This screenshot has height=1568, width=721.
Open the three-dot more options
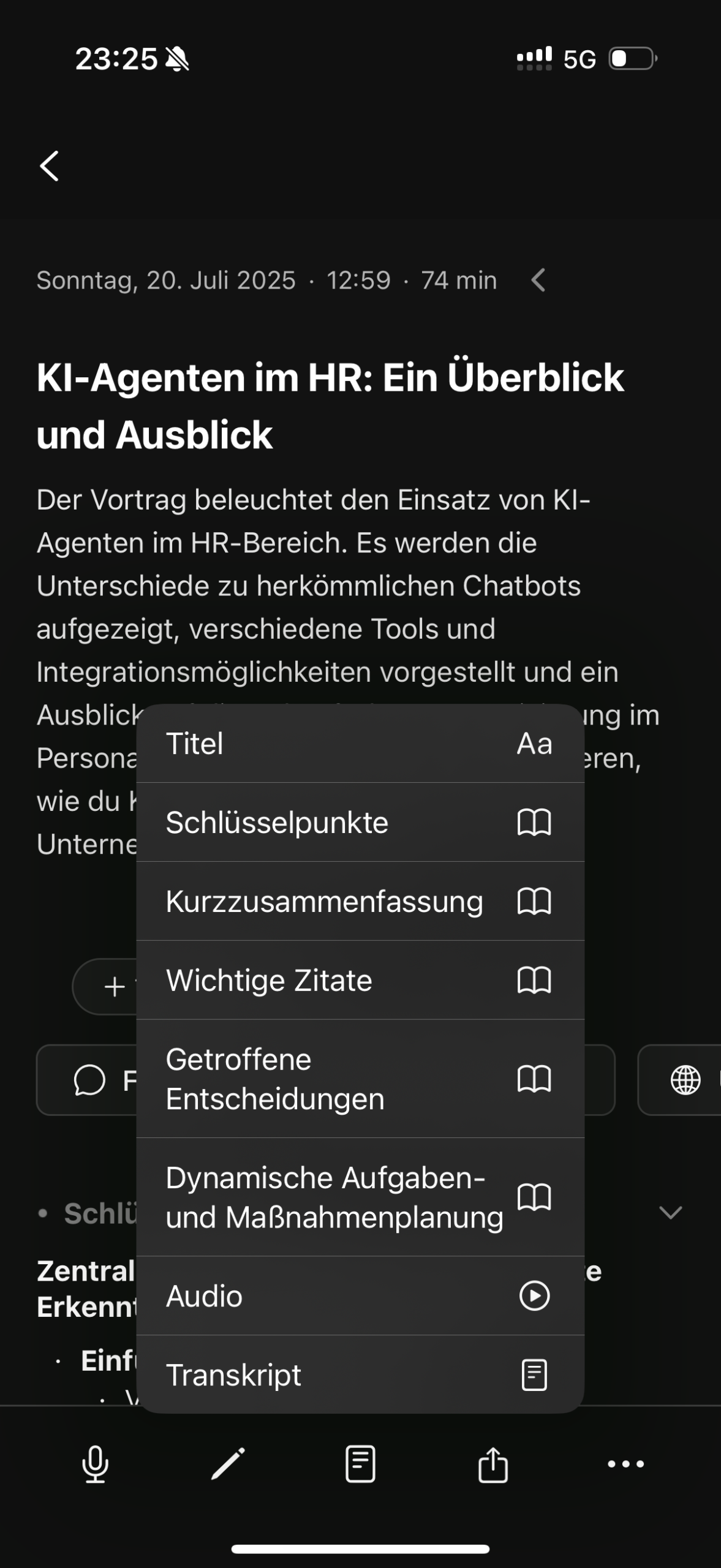[625, 1464]
